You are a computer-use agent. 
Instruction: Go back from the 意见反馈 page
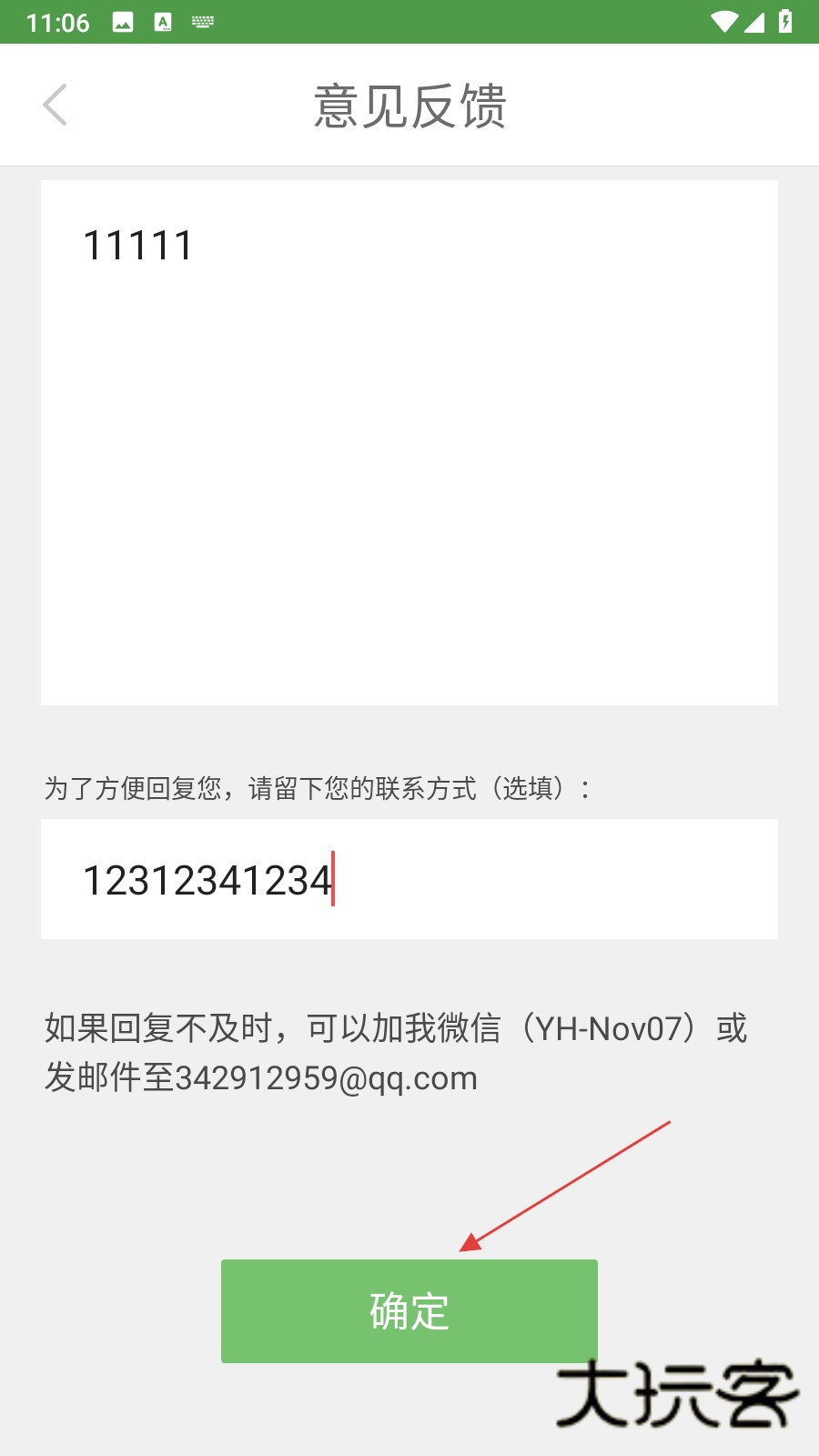(56, 105)
